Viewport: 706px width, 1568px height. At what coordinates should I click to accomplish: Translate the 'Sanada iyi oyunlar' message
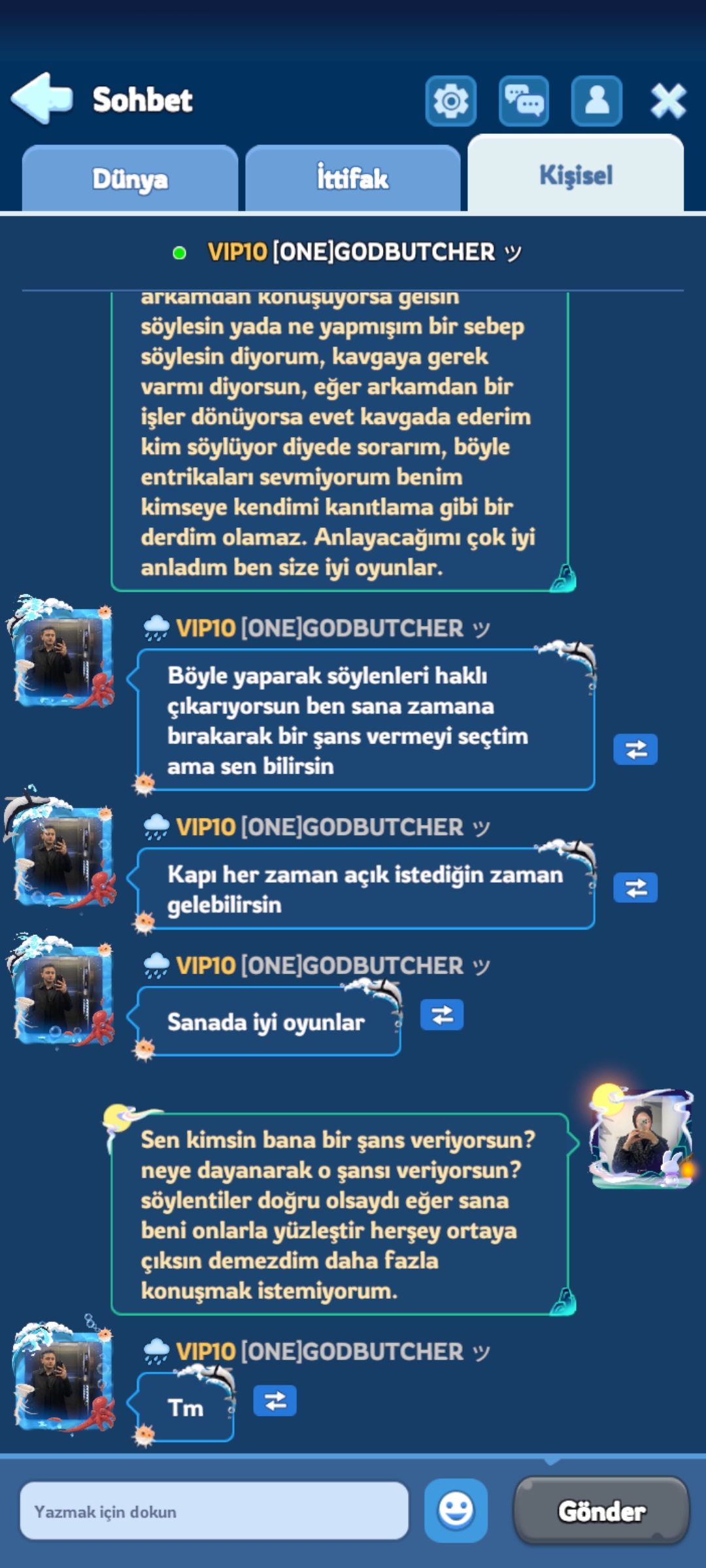pyautogui.click(x=442, y=1015)
